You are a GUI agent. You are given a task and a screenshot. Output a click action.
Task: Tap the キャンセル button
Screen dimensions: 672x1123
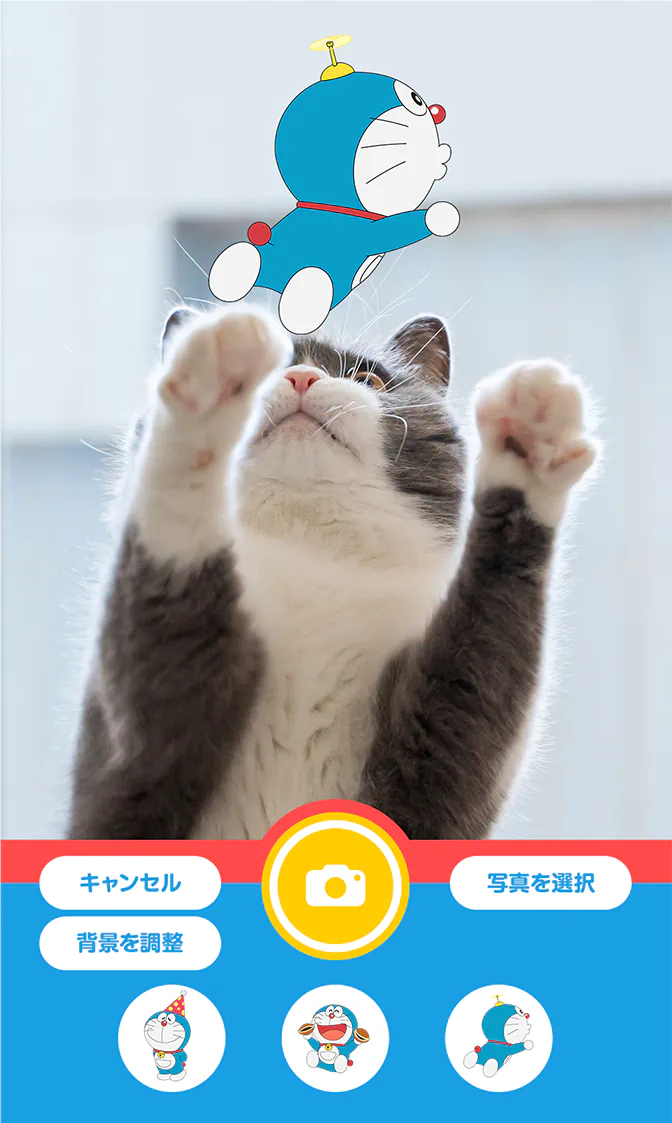coord(130,883)
